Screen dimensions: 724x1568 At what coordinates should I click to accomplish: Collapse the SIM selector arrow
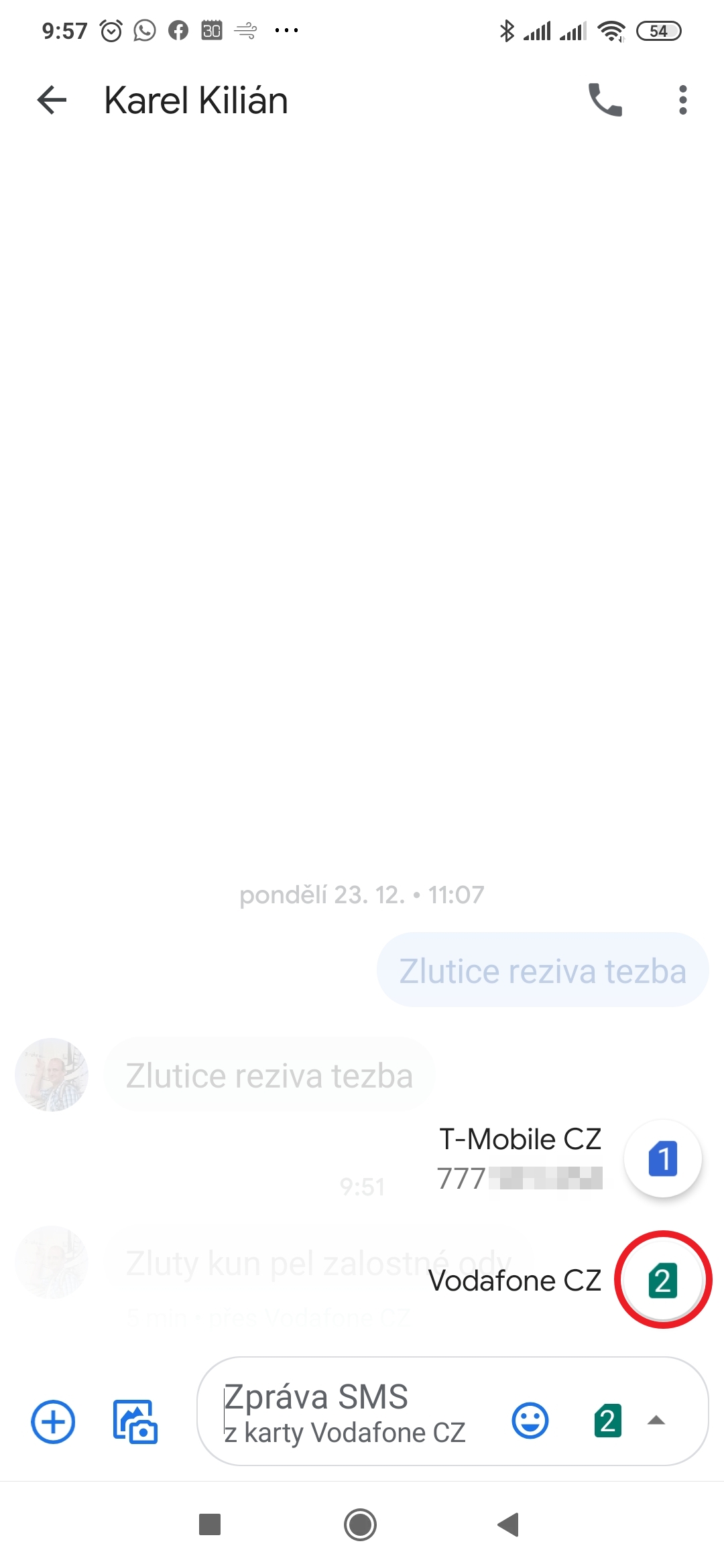tap(656, 1421)
